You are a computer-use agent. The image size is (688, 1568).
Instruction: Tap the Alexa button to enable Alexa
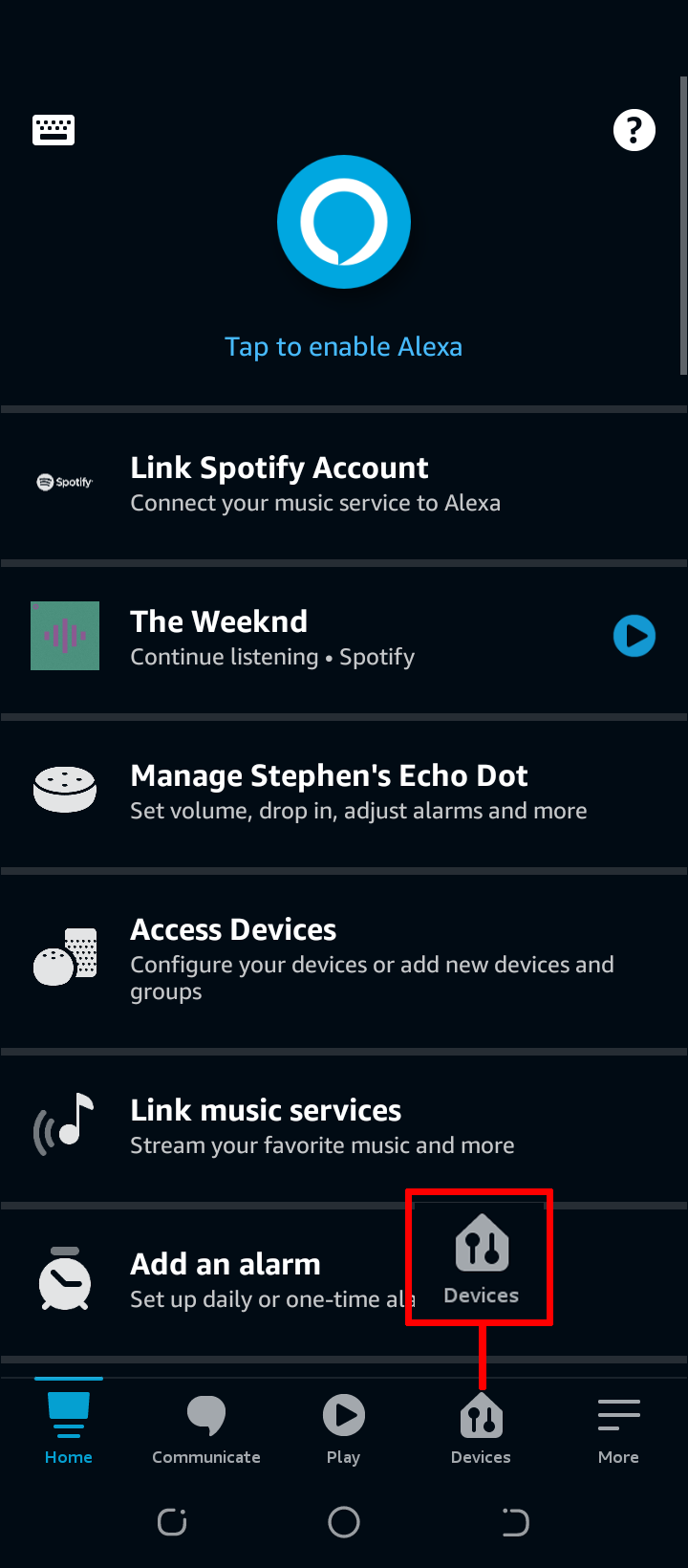(344, 222)
